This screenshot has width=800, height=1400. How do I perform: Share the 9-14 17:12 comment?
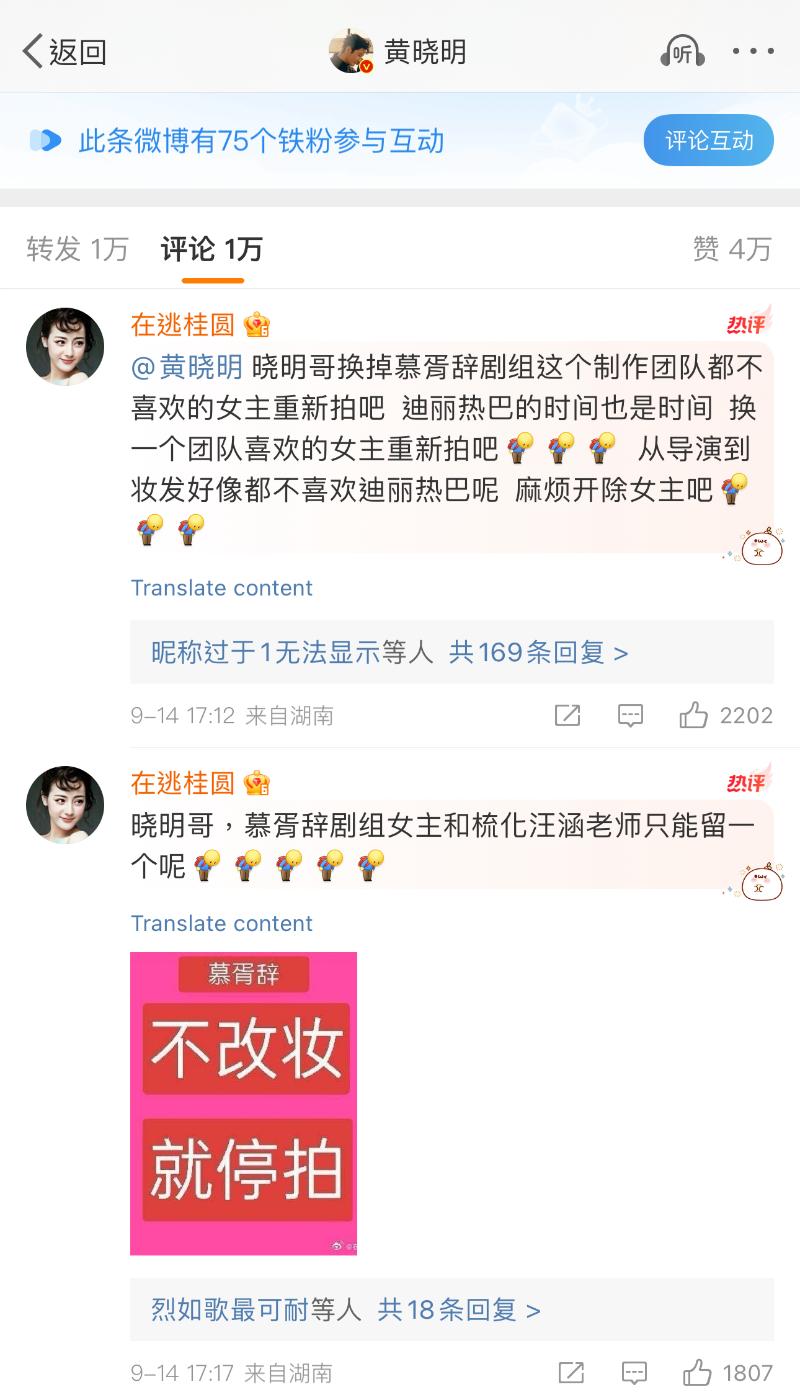567,715
